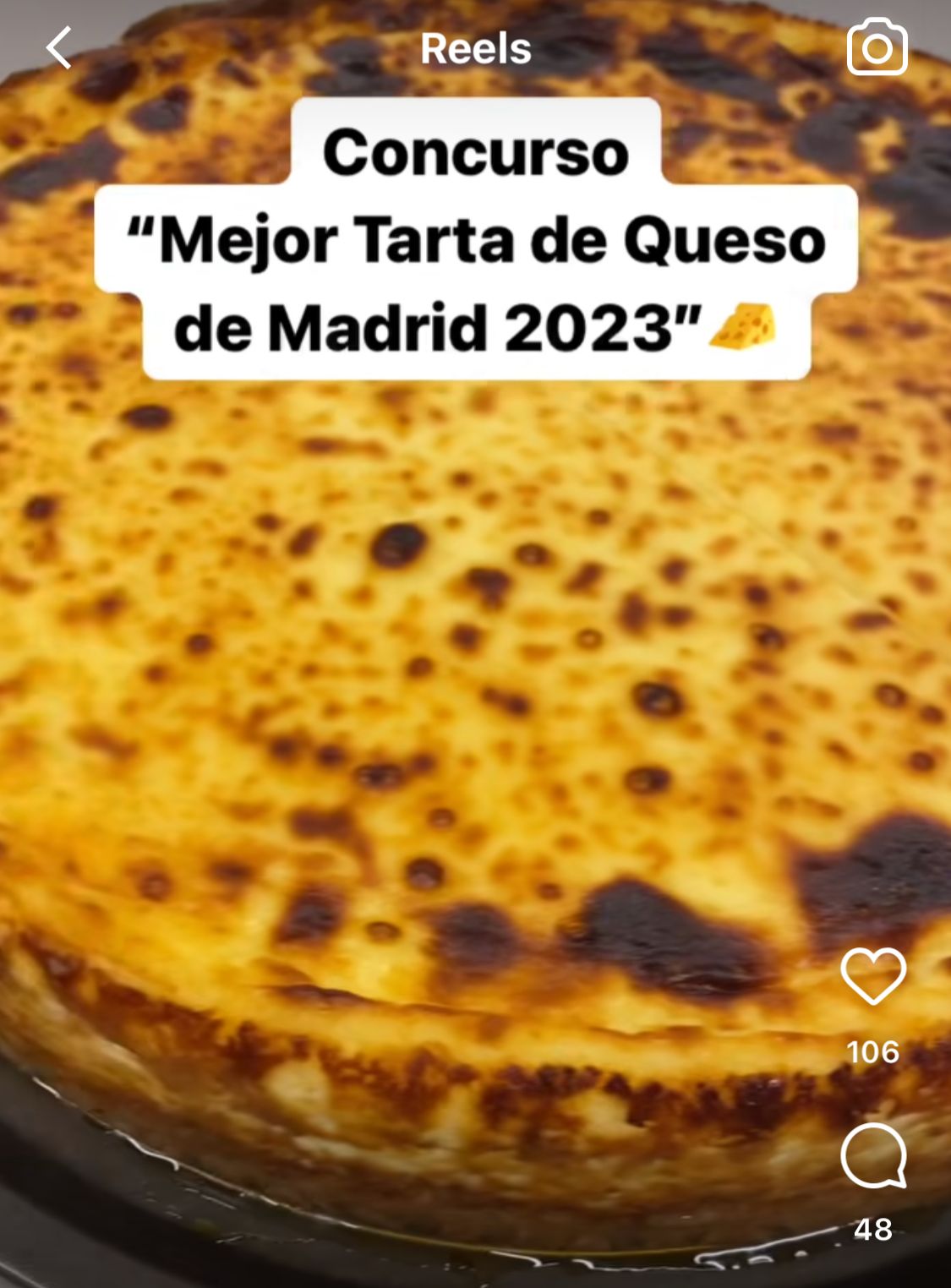Like this cheesecake reel

click(873, 977)
